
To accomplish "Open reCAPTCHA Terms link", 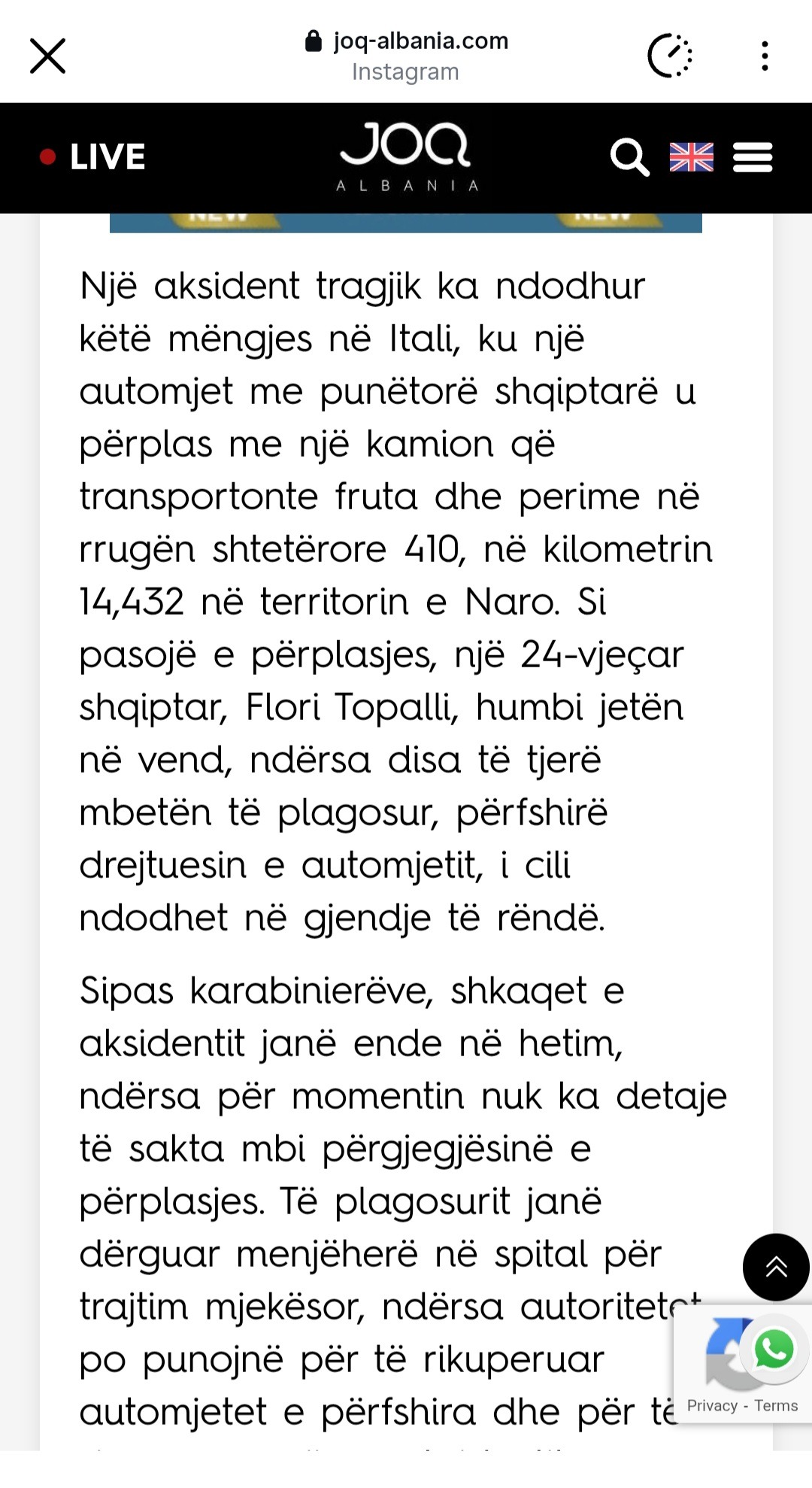I will click(776, 1405).
